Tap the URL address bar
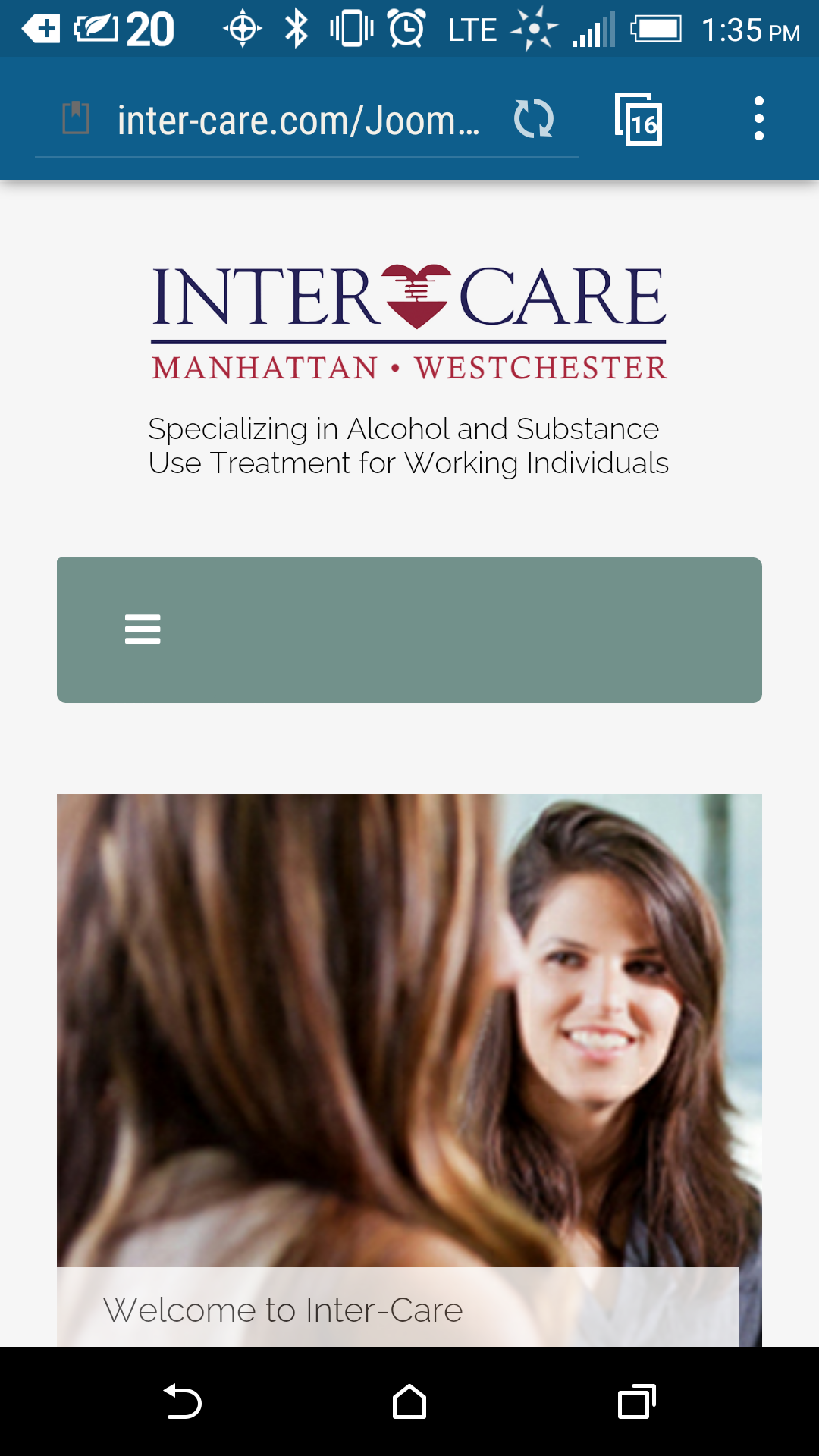Viewport: 819px width, 1456px height. pos(298,120)
